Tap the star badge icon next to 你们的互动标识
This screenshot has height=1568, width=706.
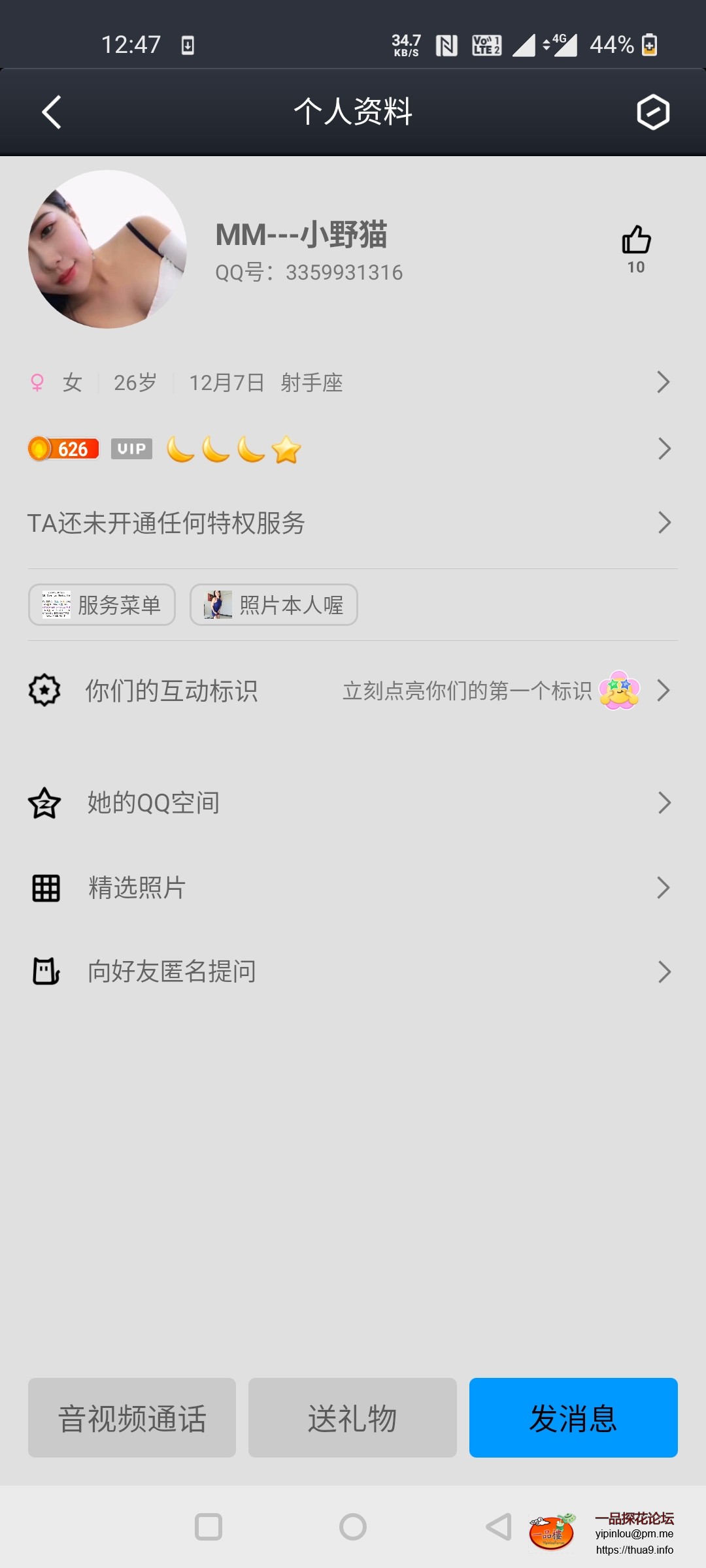(x=44, y=691)
